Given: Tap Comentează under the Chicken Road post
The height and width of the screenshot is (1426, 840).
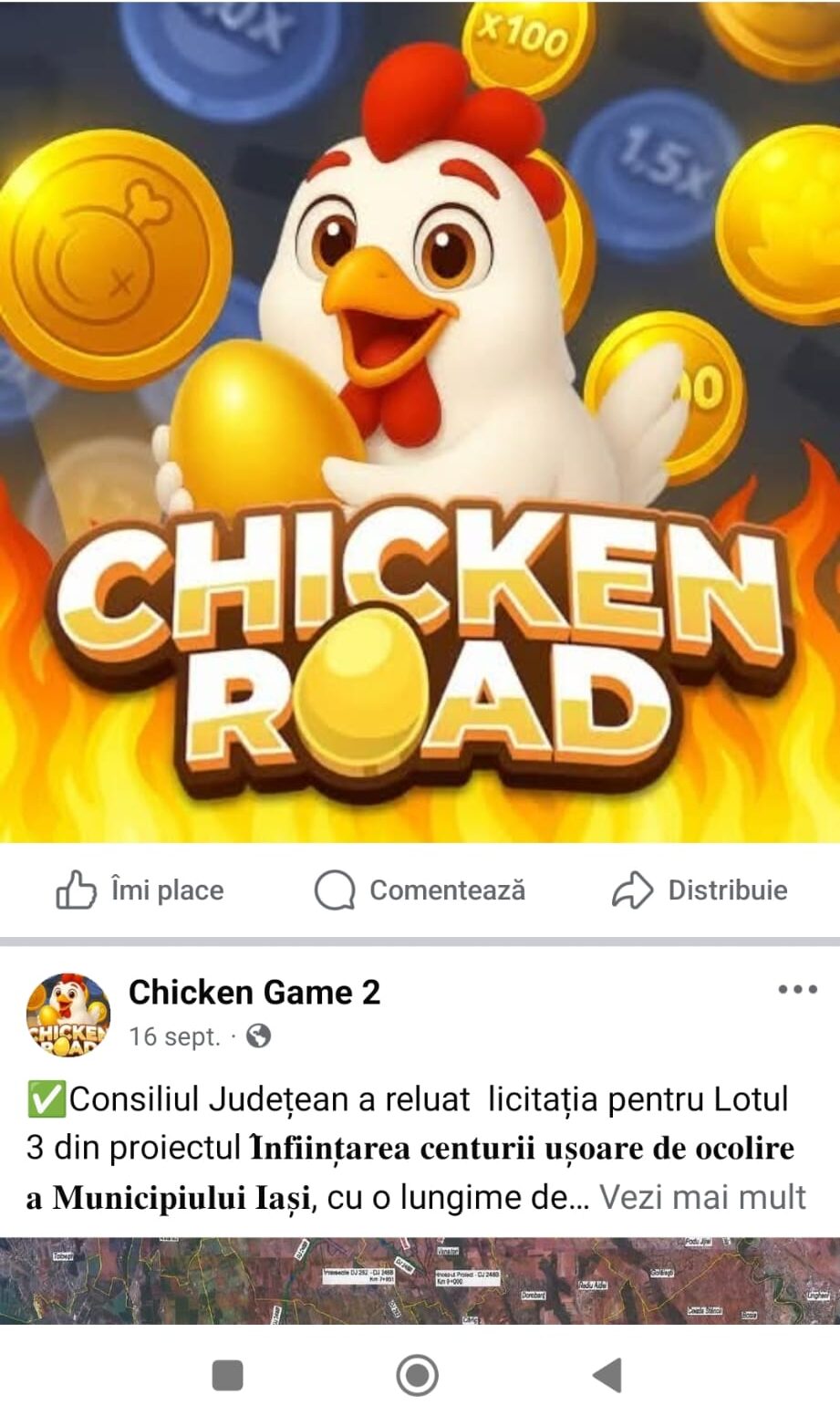Looking at the screenshot, I should tap(420, 890).
